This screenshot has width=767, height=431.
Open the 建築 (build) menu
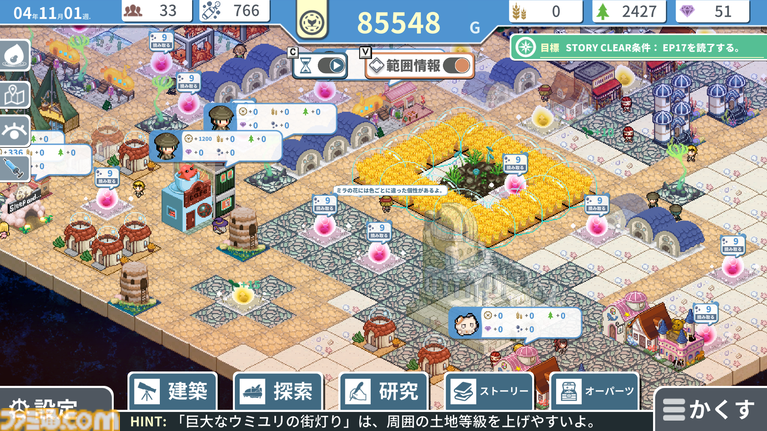(174, 390)
